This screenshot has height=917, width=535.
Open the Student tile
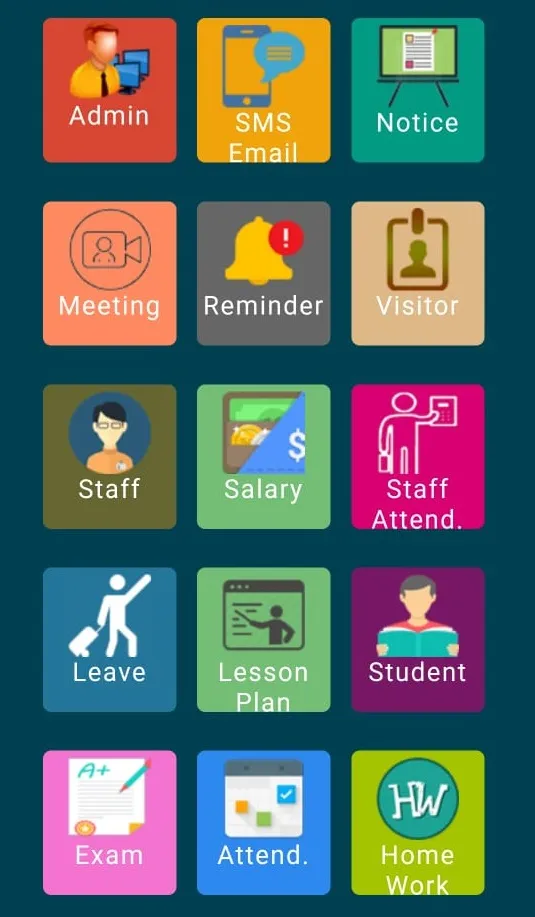click(x=417, y=639)
